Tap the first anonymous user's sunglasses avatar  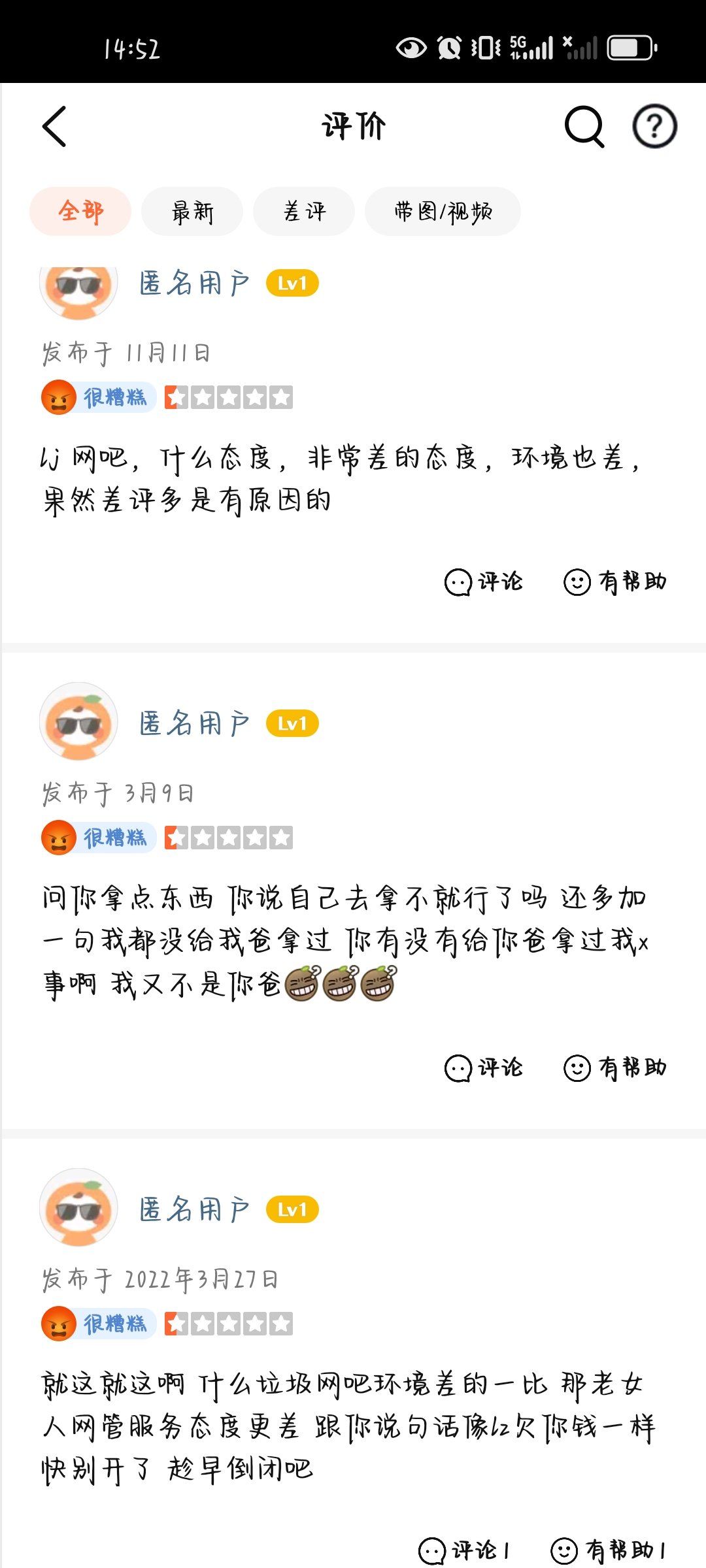click(78, 284)
